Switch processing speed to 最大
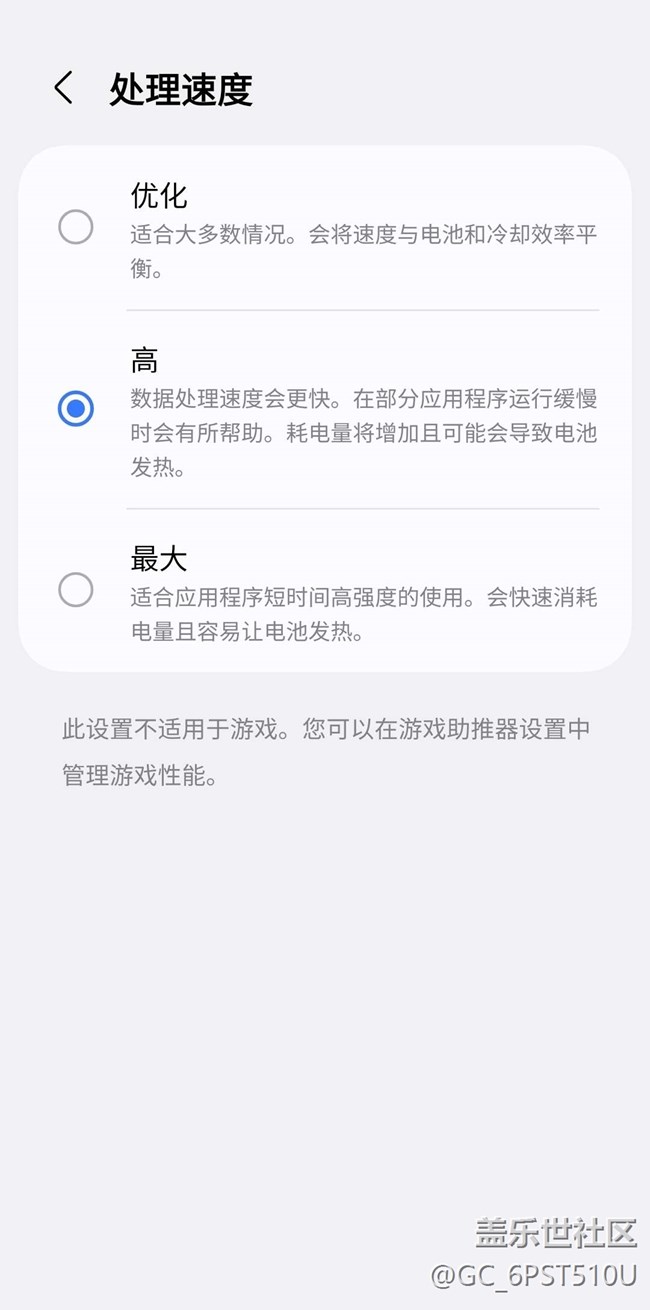The width and height of the screenshot is (650, 1310). tap(76, 589)
